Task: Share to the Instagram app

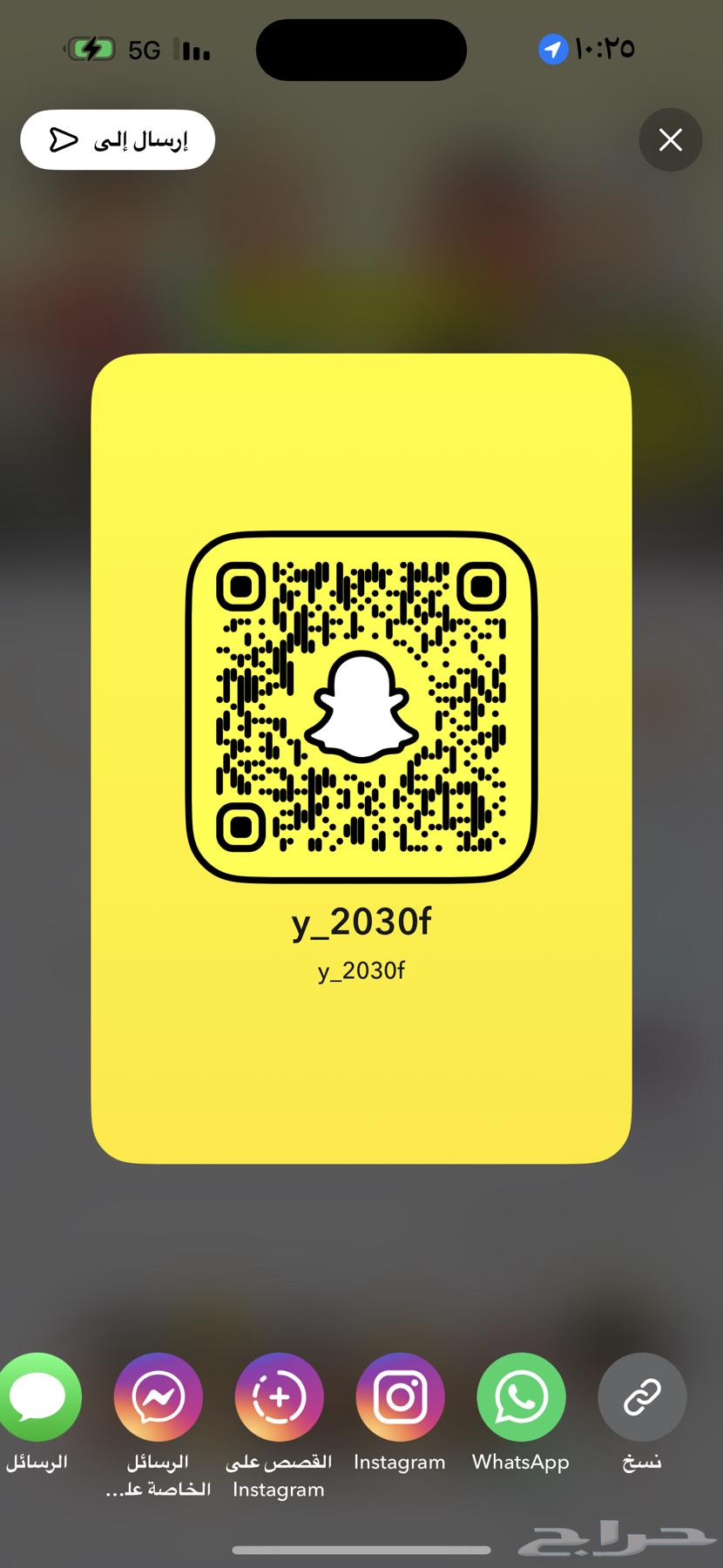Action: click(400, 1397)
